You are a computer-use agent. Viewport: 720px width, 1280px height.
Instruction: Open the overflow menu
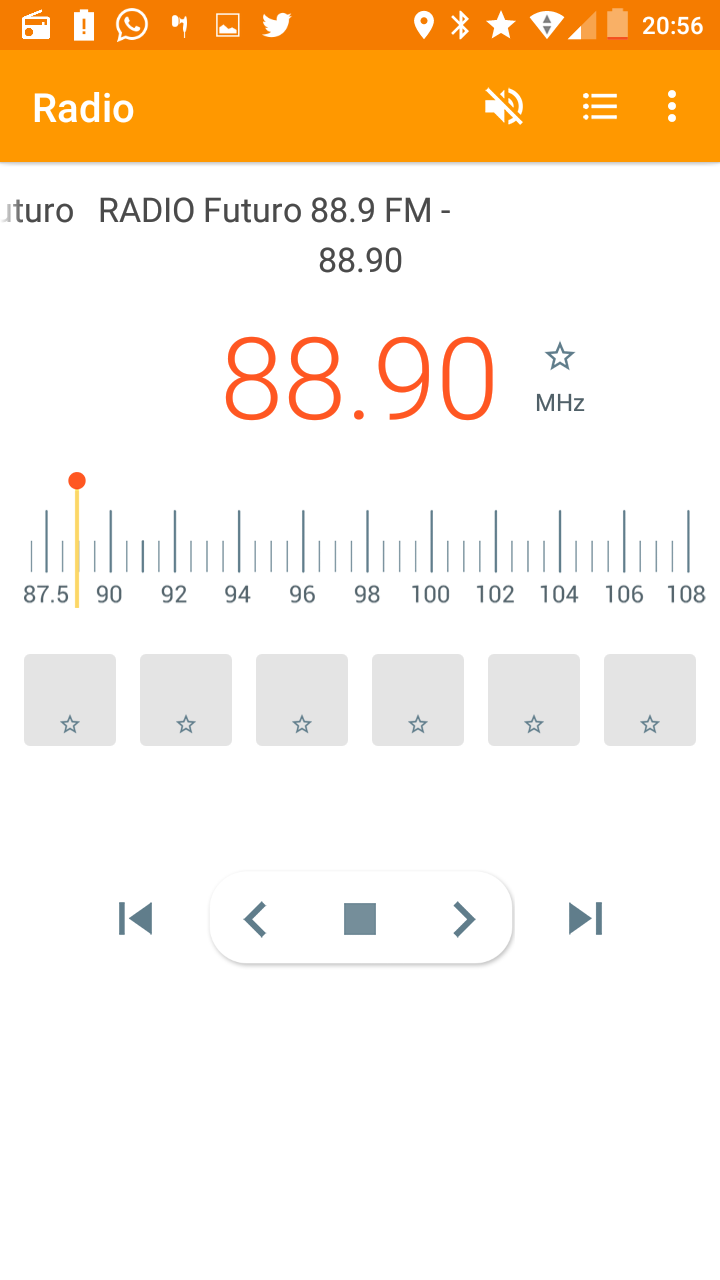[672, 106]
